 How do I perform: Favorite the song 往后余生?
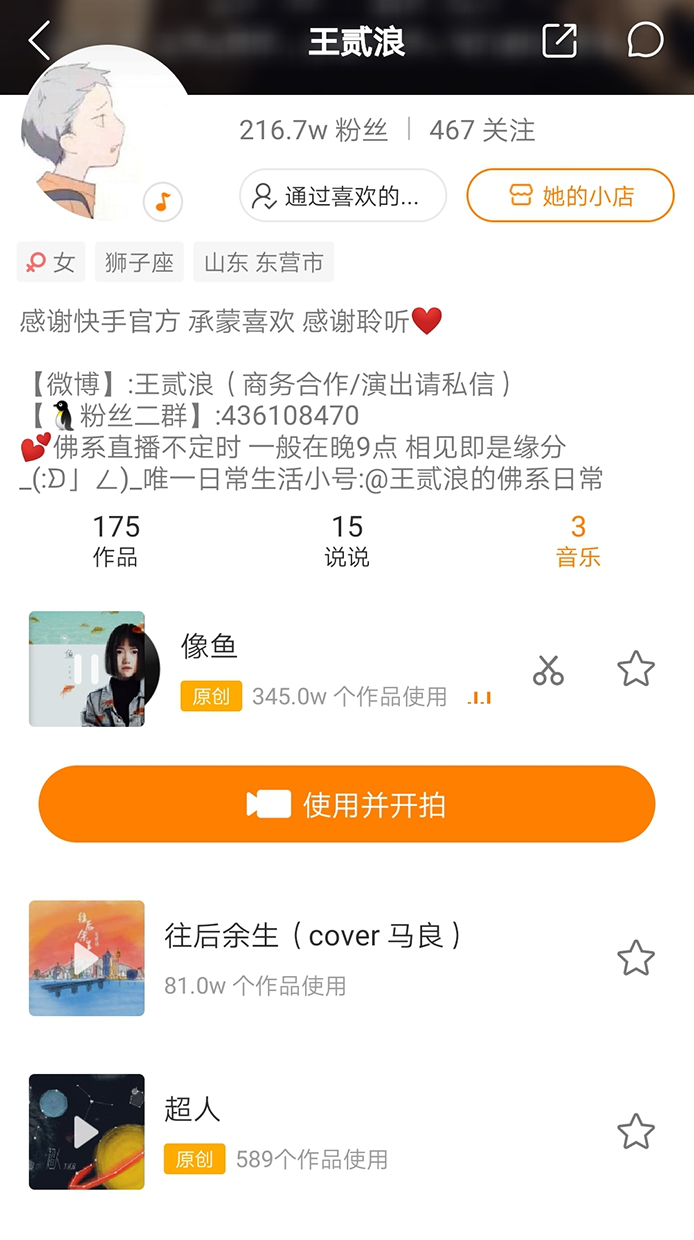click(636, 958)
